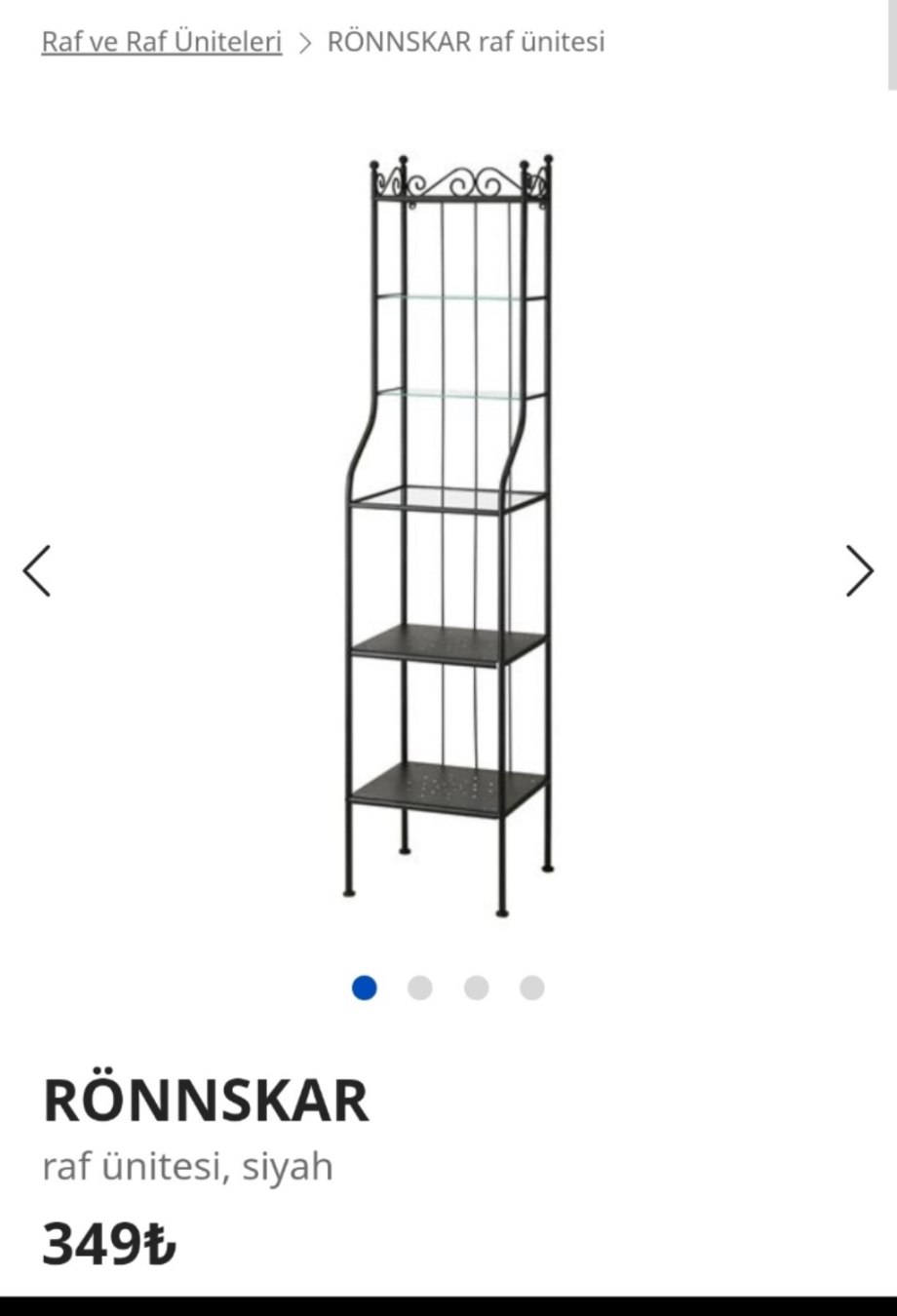897x1316 pixels.
Task: Open the Raf ve Raf Üniteleri breadcrumb link
Action: coord(162,42)
